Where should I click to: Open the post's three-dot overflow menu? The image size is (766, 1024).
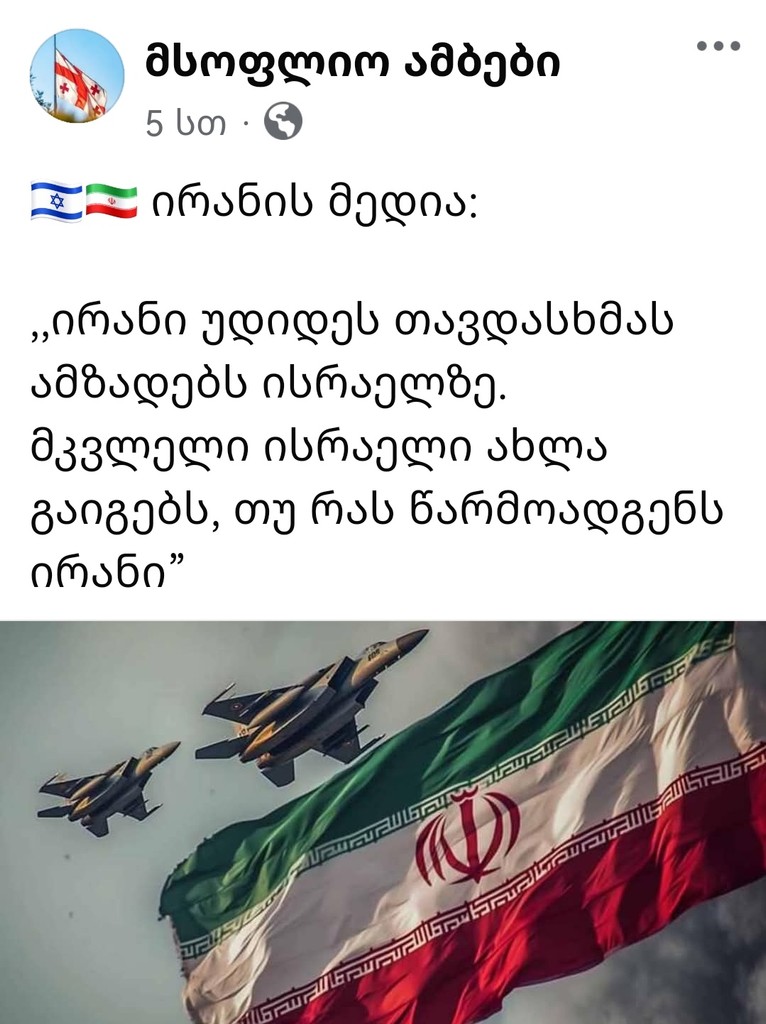click(x=718, y=47)
